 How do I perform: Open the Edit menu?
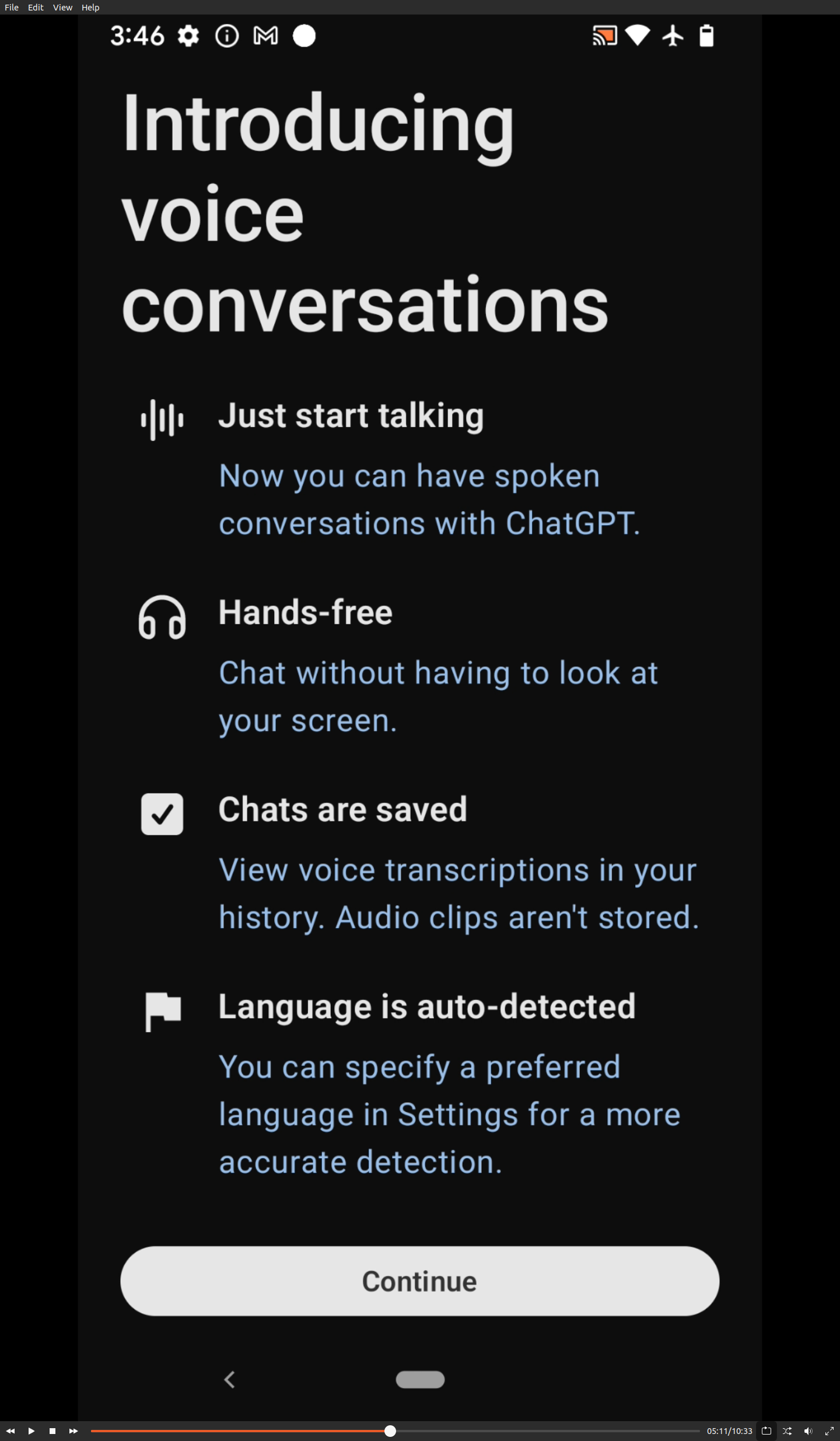click(x=36, y=8)
